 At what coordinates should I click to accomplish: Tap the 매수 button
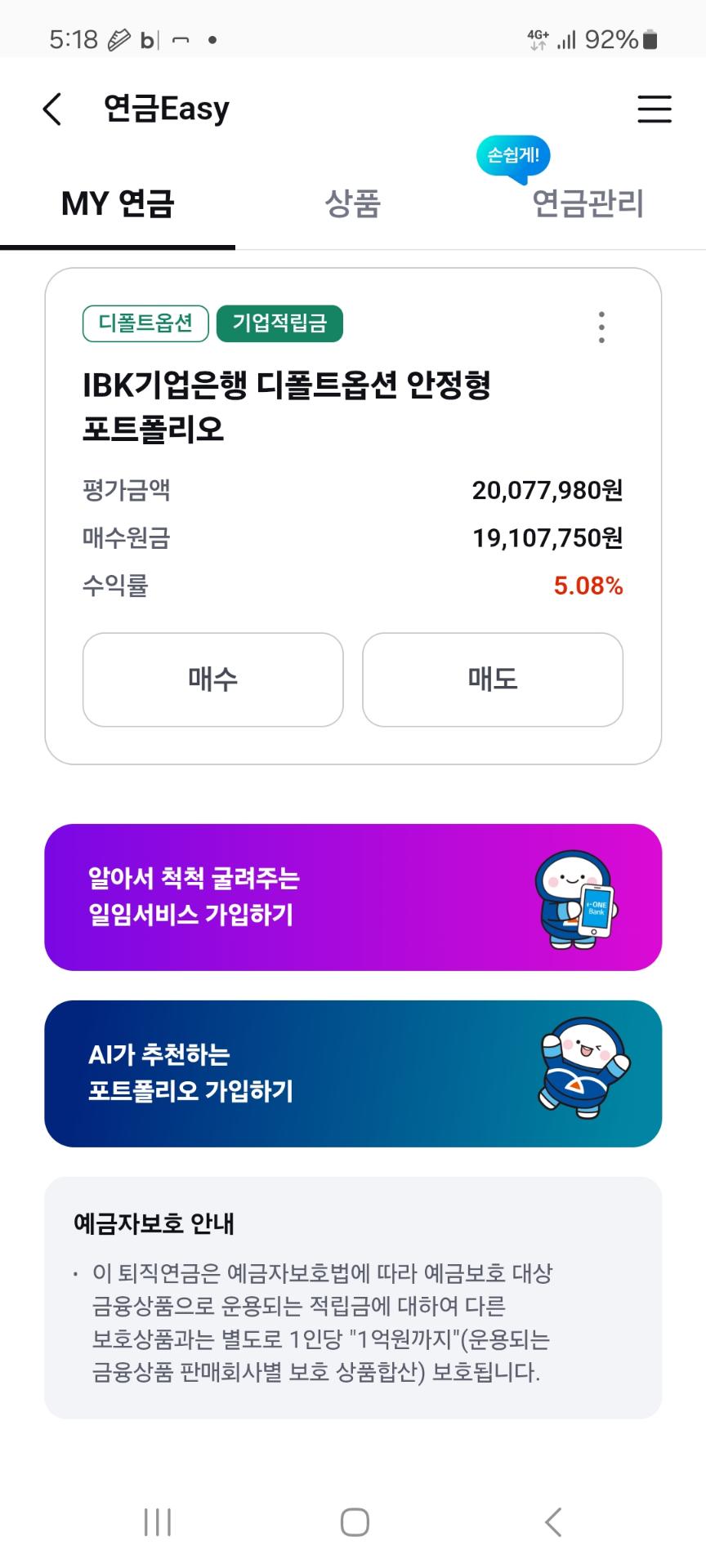[x=212, y=679]
